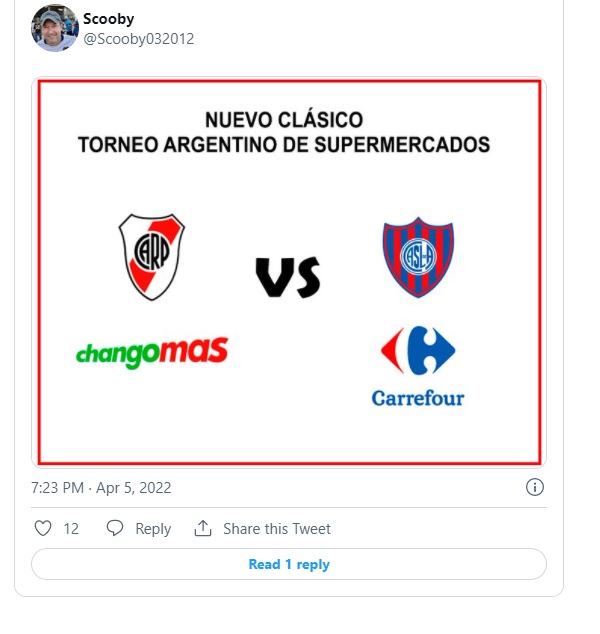This screenshot has height=634, width=600.
Task: Like this tweet with the heart icon
Action: click(43, 528)
